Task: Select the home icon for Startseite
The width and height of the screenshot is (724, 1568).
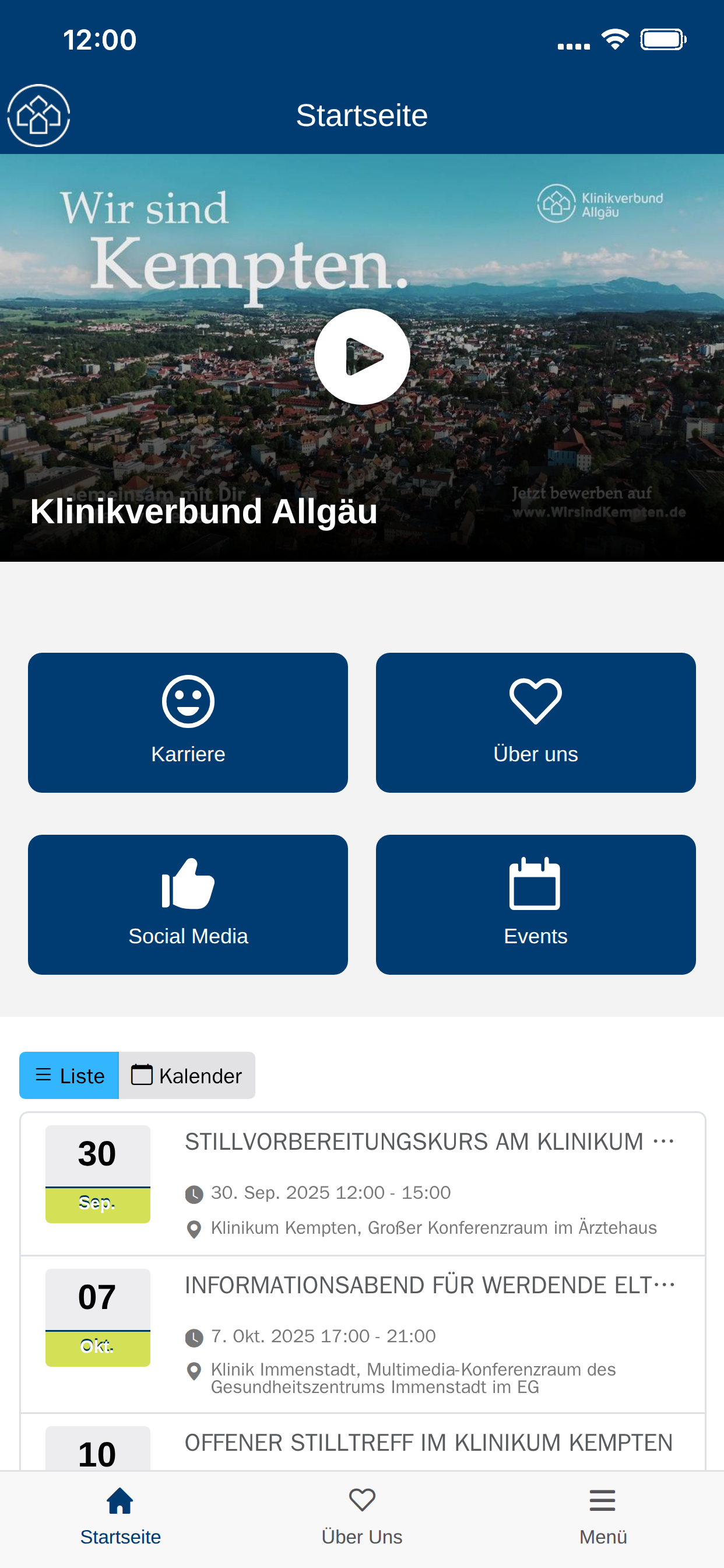Action: [120, 1501]
